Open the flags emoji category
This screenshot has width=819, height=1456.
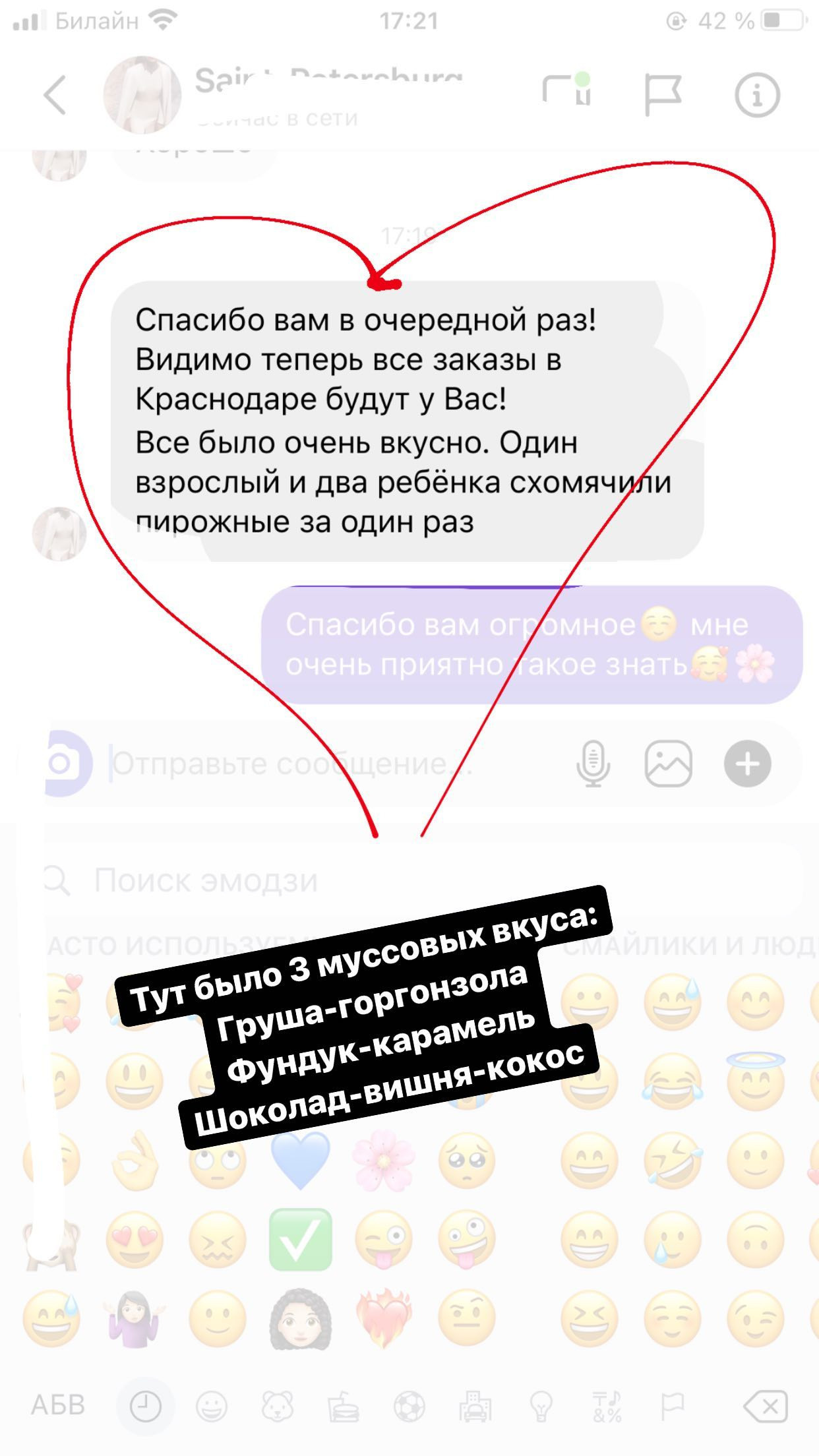(673, 1405)
